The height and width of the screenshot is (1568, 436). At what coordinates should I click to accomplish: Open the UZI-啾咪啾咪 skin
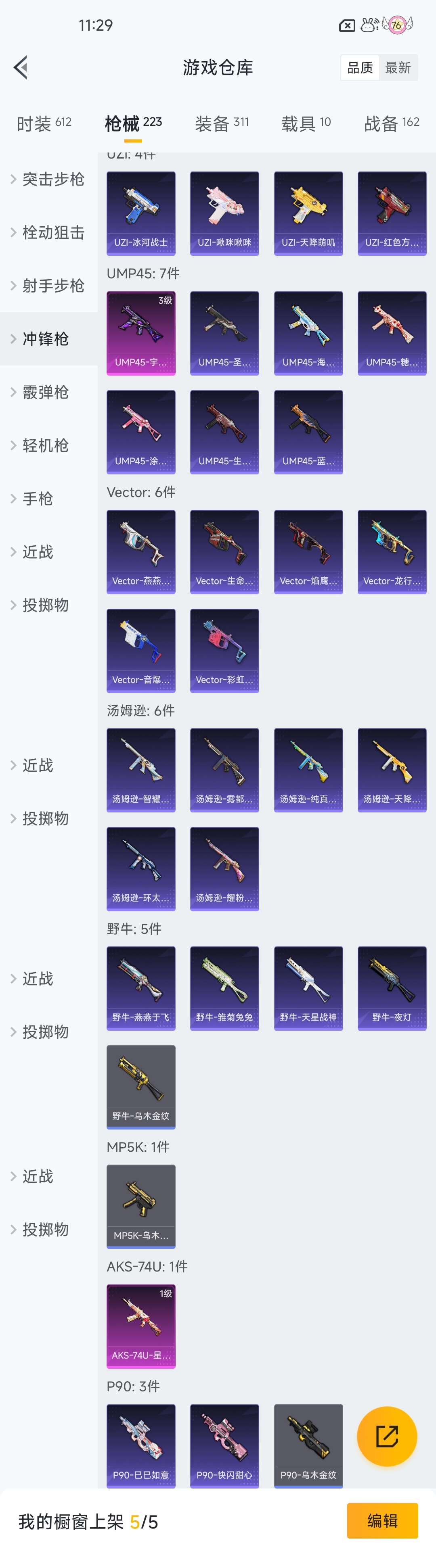(224, 213)
